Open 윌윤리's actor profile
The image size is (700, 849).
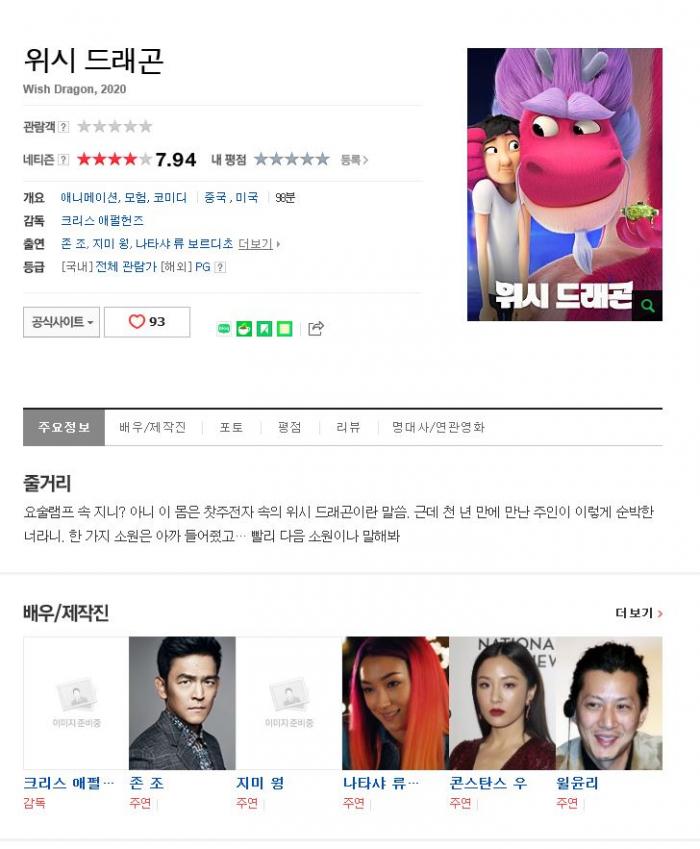coord(609,703)
